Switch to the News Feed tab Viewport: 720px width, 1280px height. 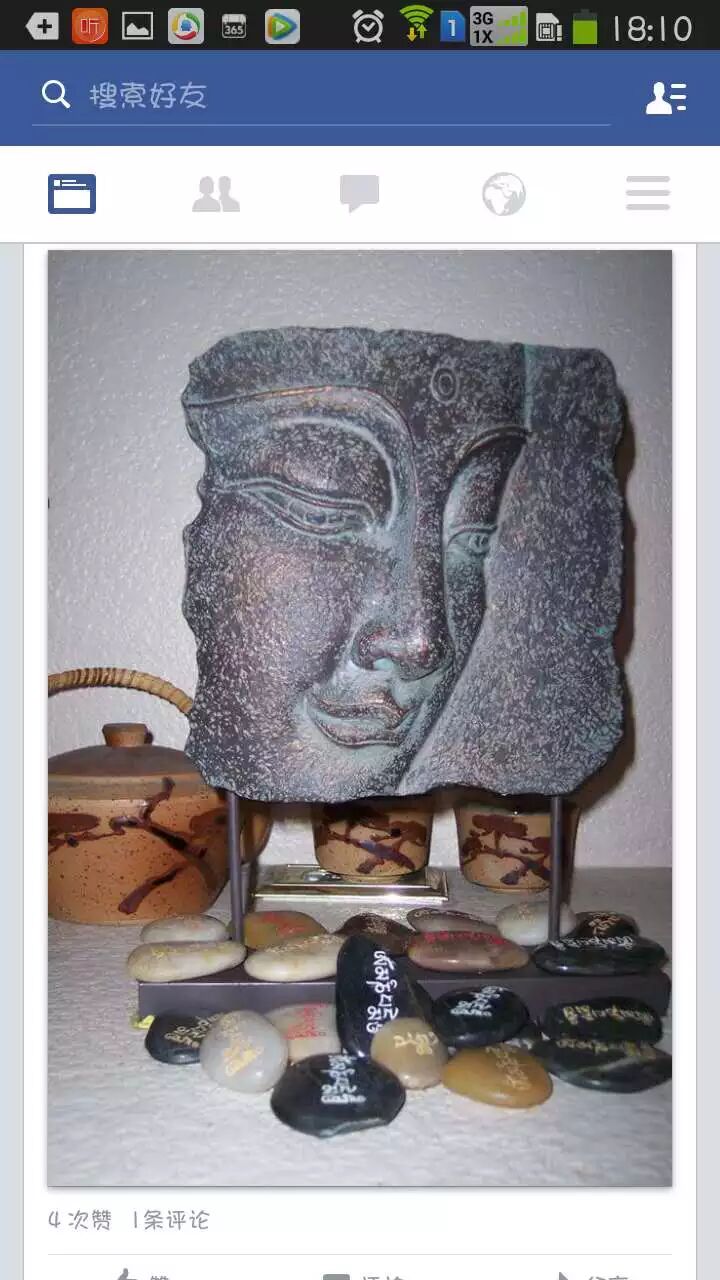(x=72, y=193)
